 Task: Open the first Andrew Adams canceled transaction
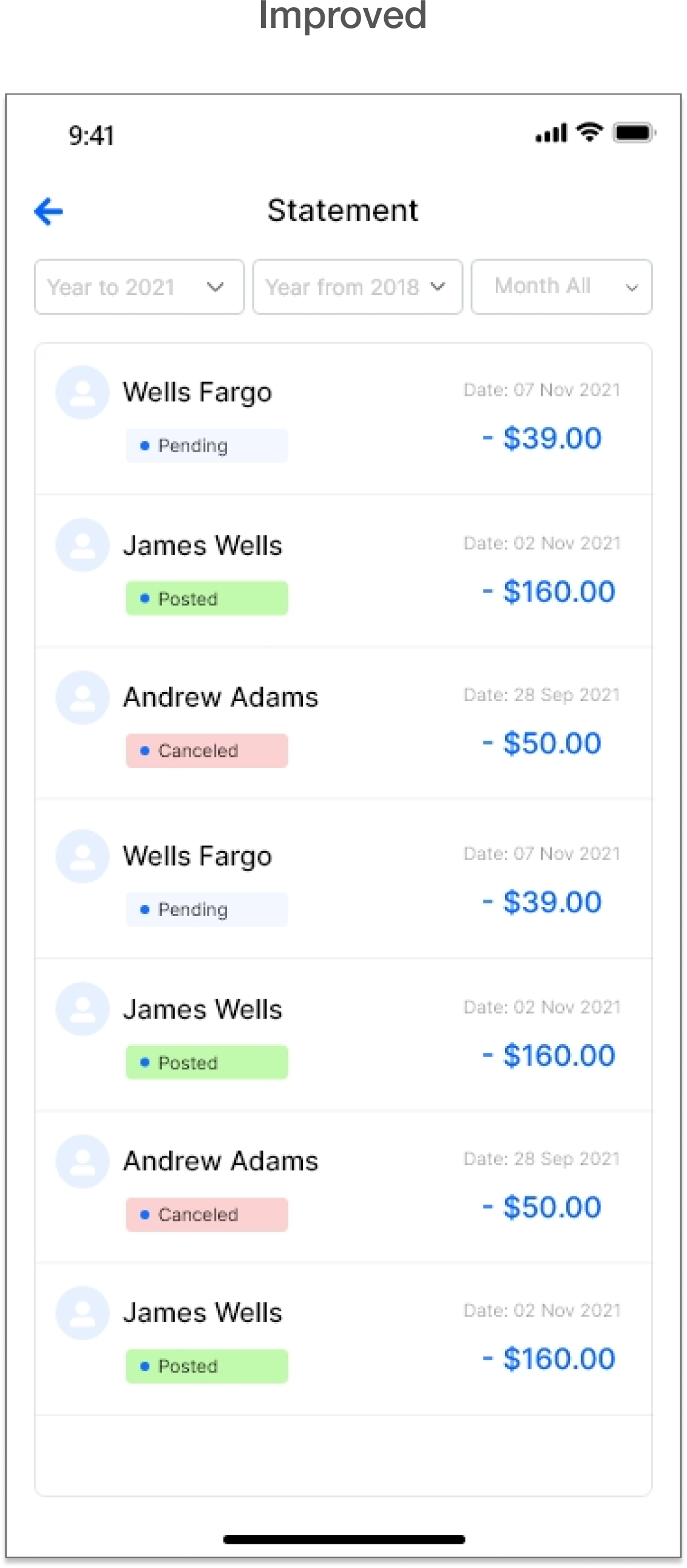(343, 723)
